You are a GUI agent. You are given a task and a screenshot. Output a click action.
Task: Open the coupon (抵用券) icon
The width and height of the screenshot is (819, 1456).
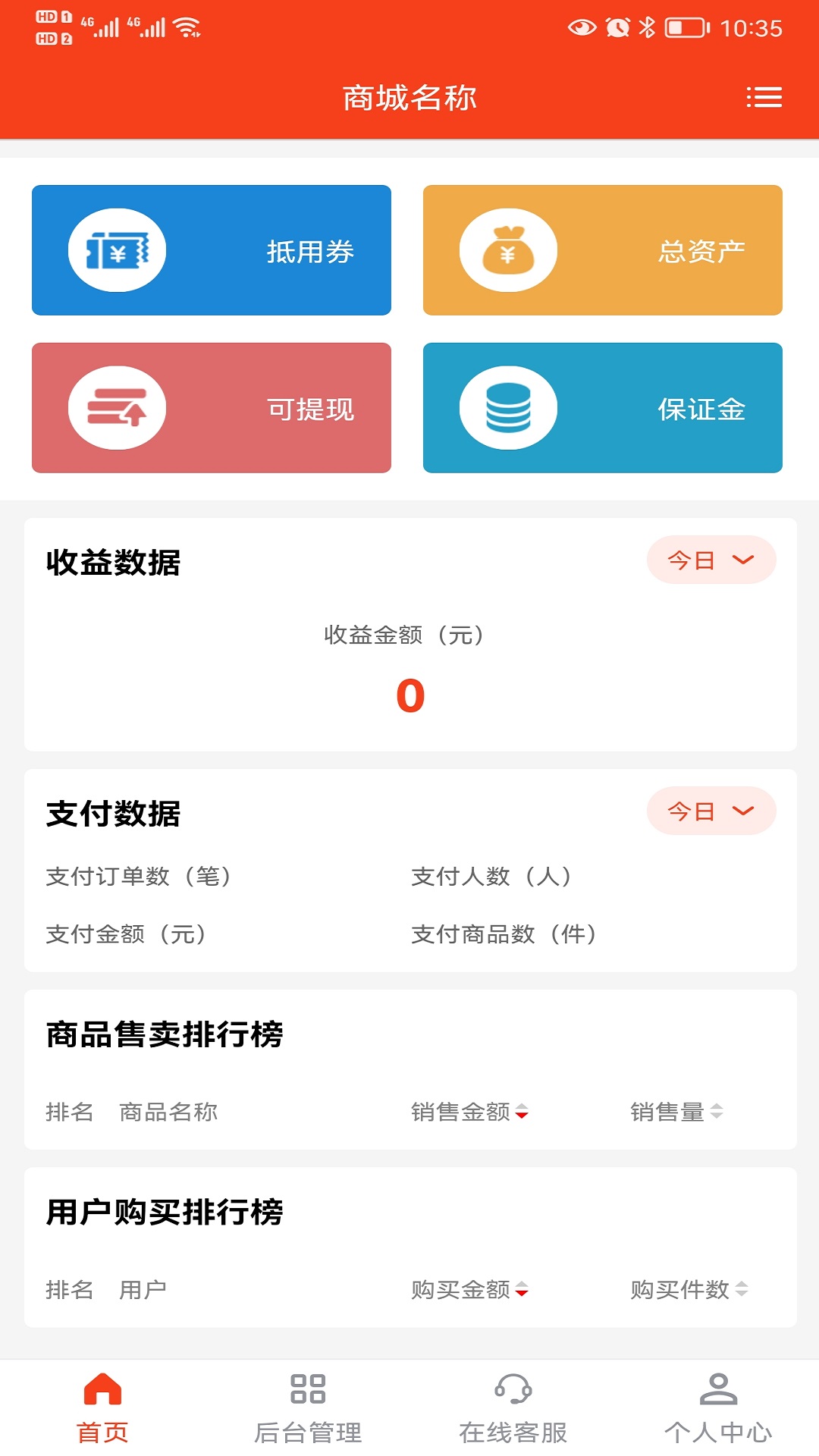tap(115, 249)
